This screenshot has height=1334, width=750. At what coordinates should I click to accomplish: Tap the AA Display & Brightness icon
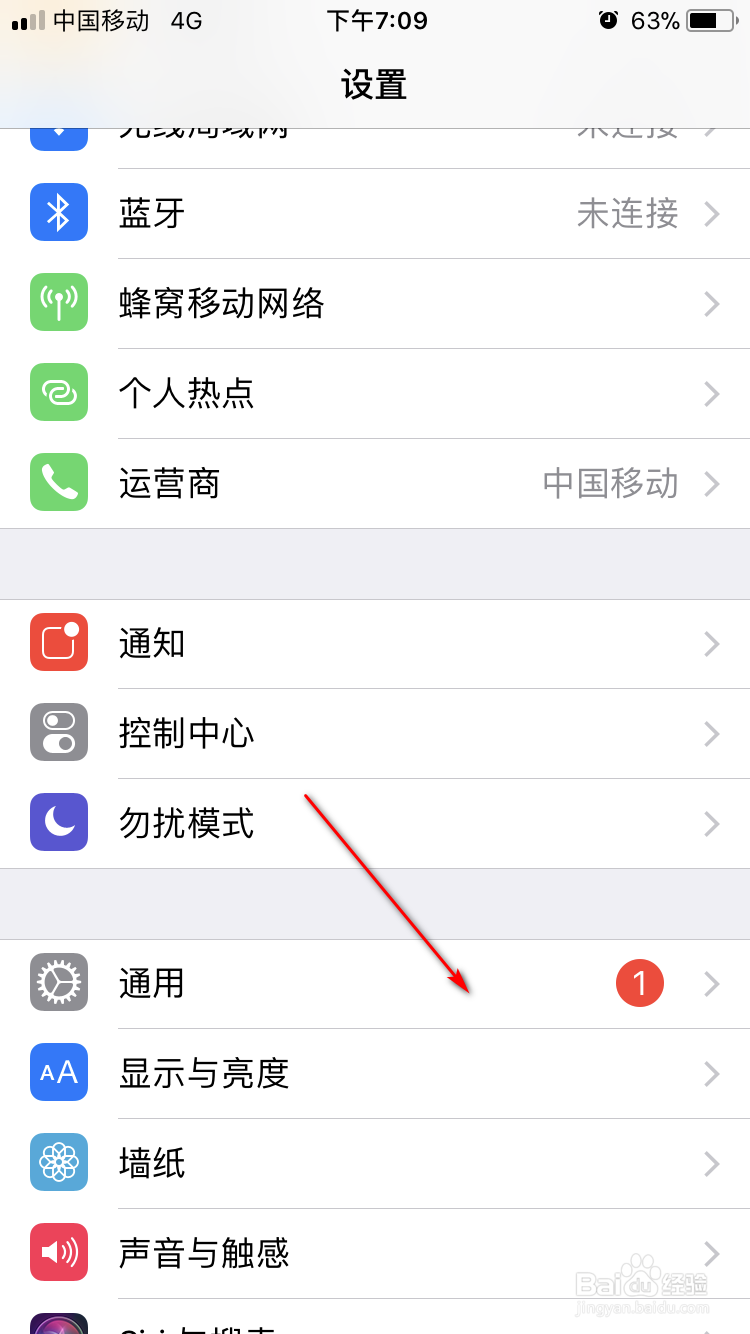pyautogui.click(x=58, y=1072)
